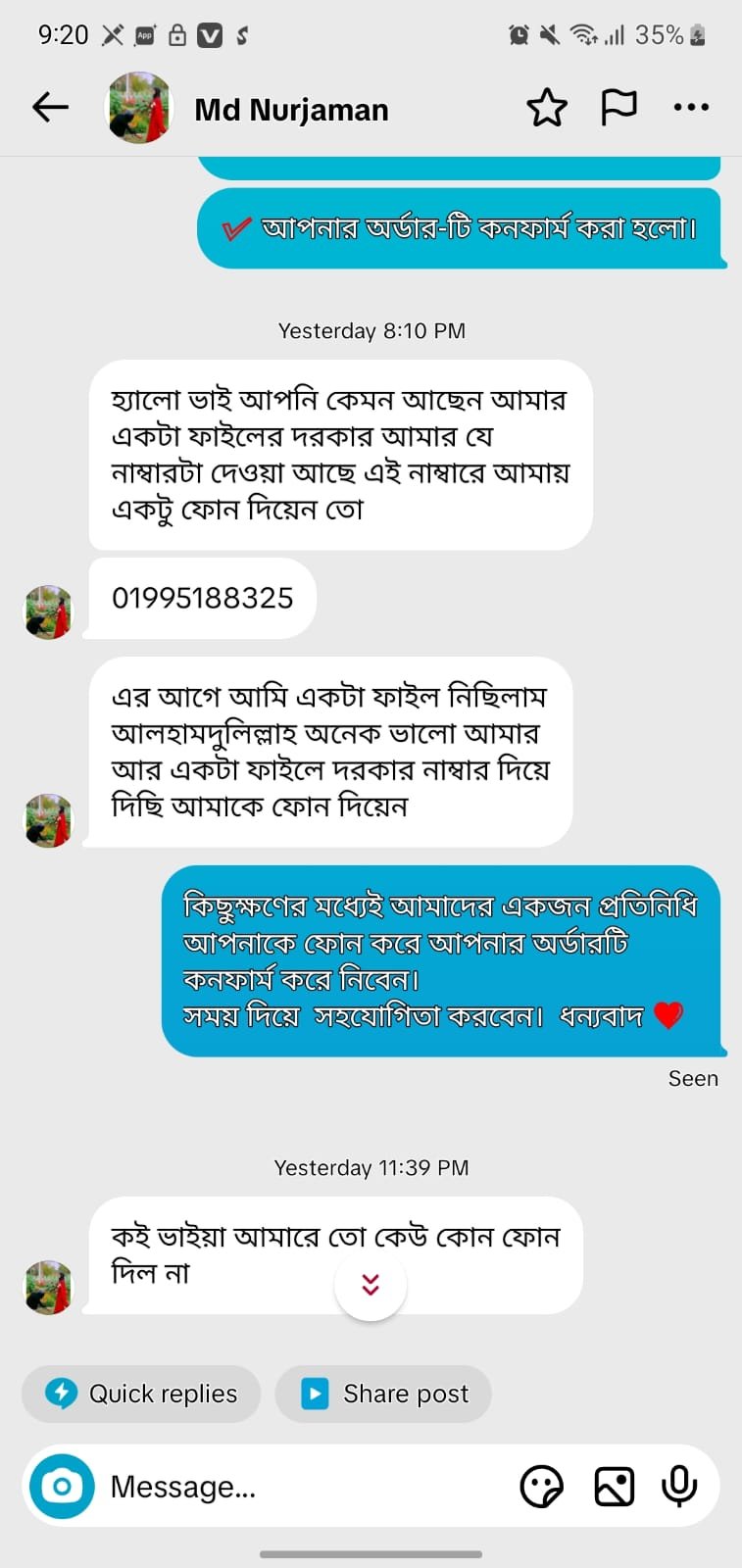Viewport: 742px width, 1568px height.
Task: Report the conversation using the flag icon
Action: tap(619, 108)
